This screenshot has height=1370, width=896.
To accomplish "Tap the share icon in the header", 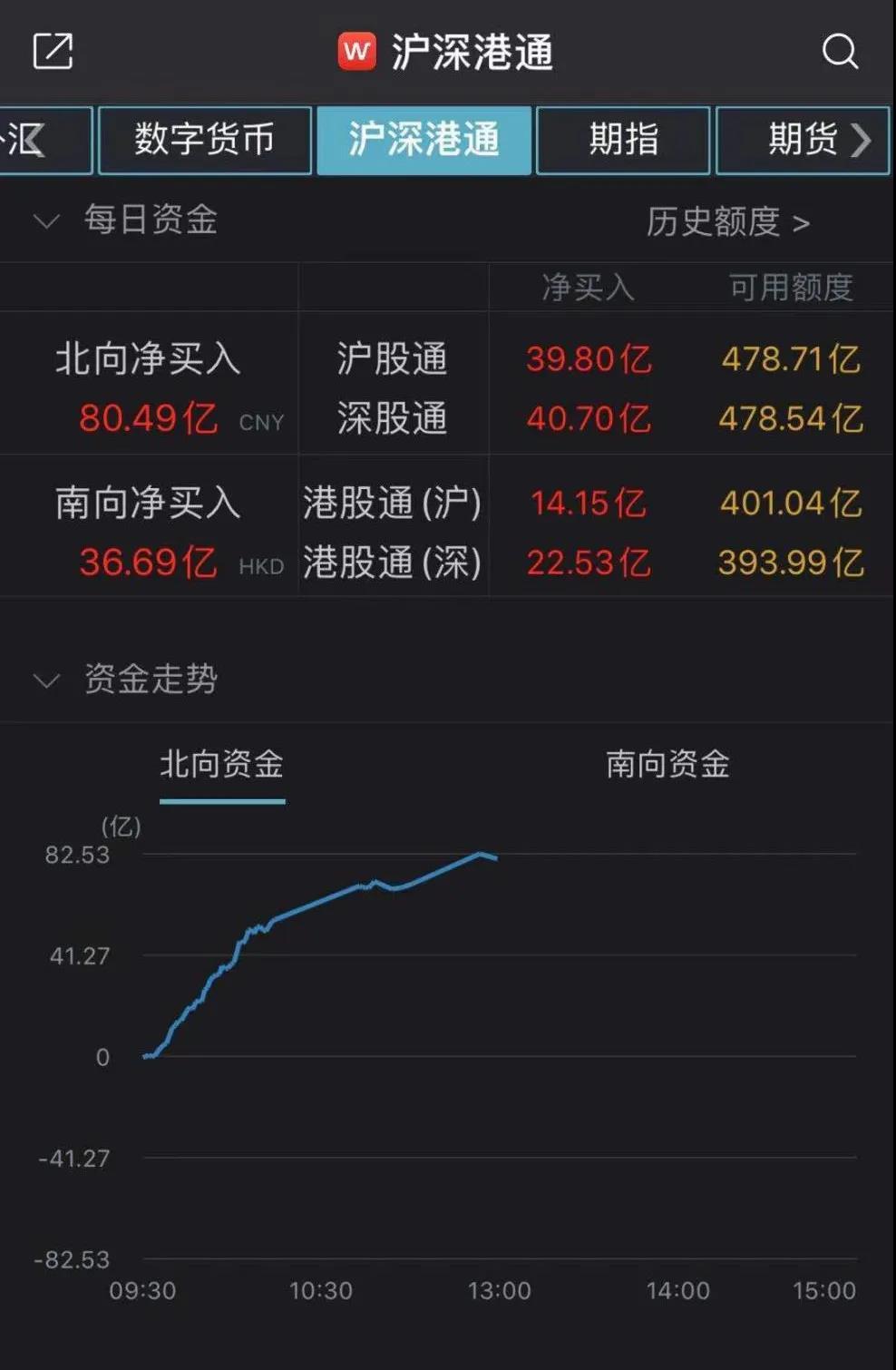I will click(53, 51).
